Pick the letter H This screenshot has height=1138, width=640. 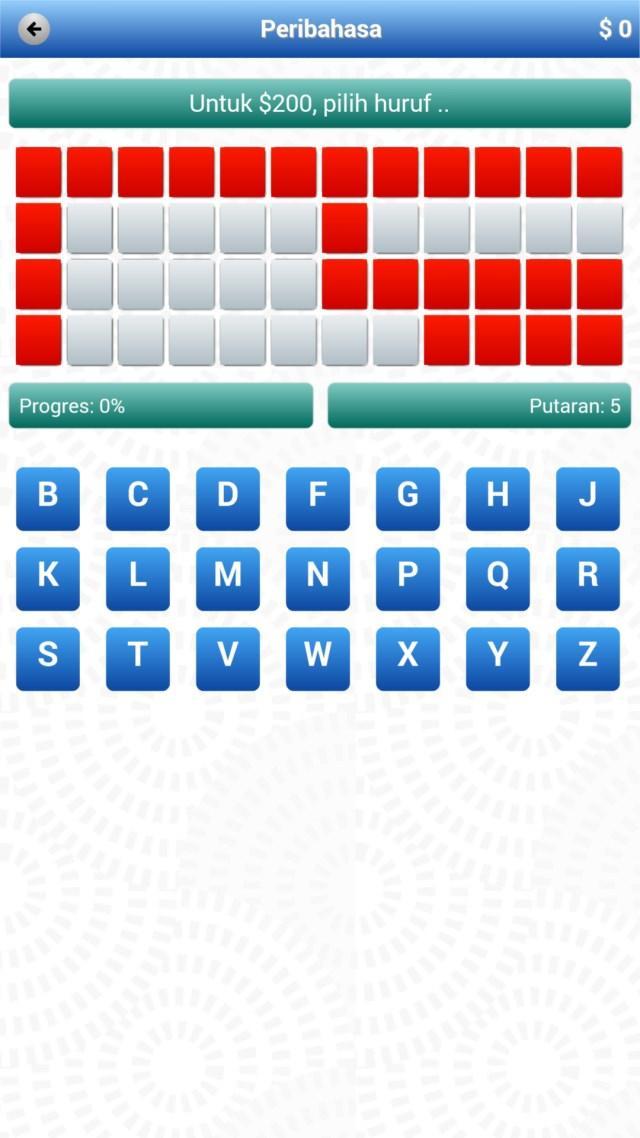(x=498, y=498)
